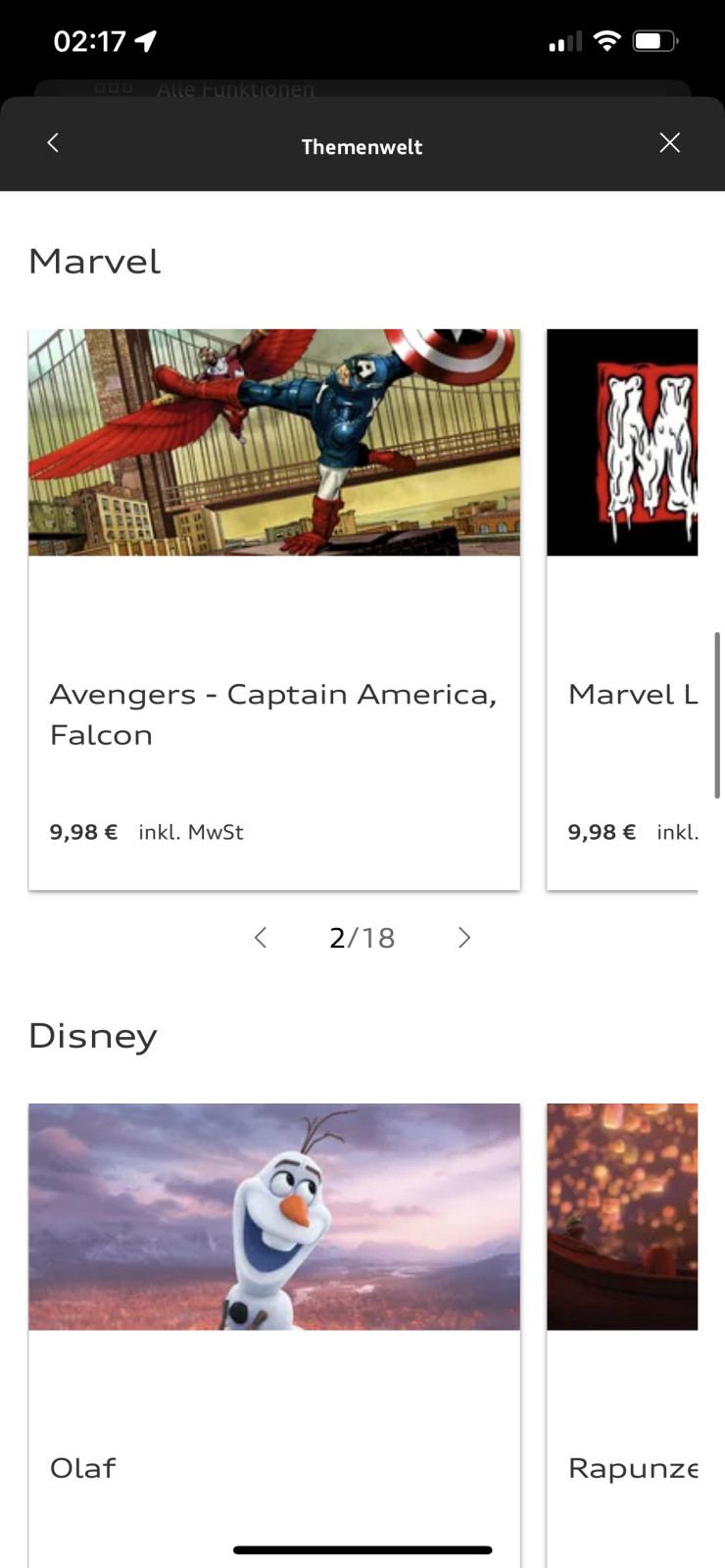The width and height of the screenshot is (725, 1568).
Task: Open Avengers - Captain America, Falcon card
Action: click(274, 608)
